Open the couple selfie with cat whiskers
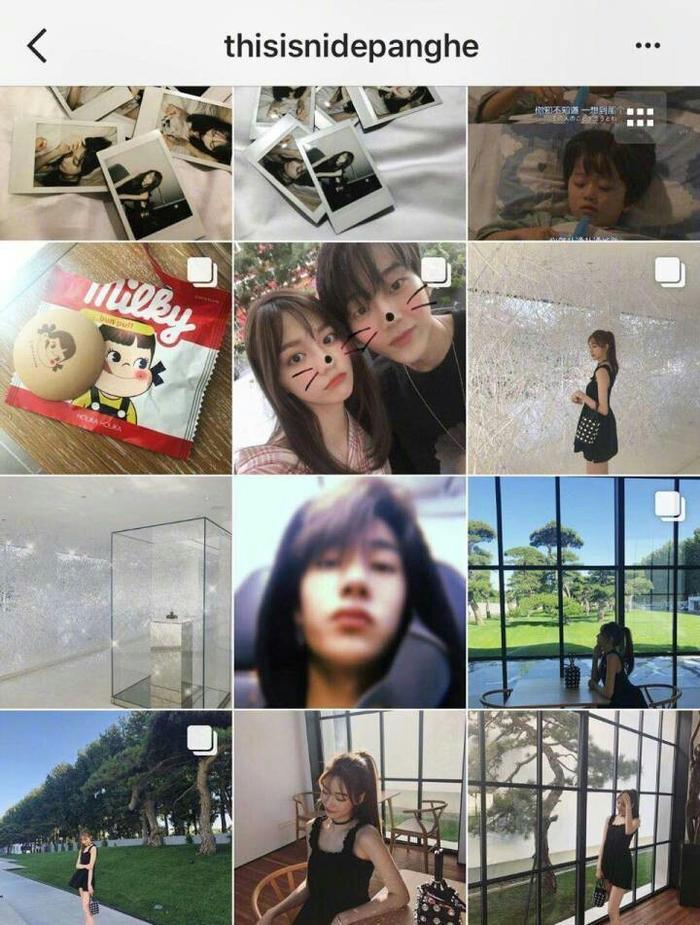 (349, 358)
